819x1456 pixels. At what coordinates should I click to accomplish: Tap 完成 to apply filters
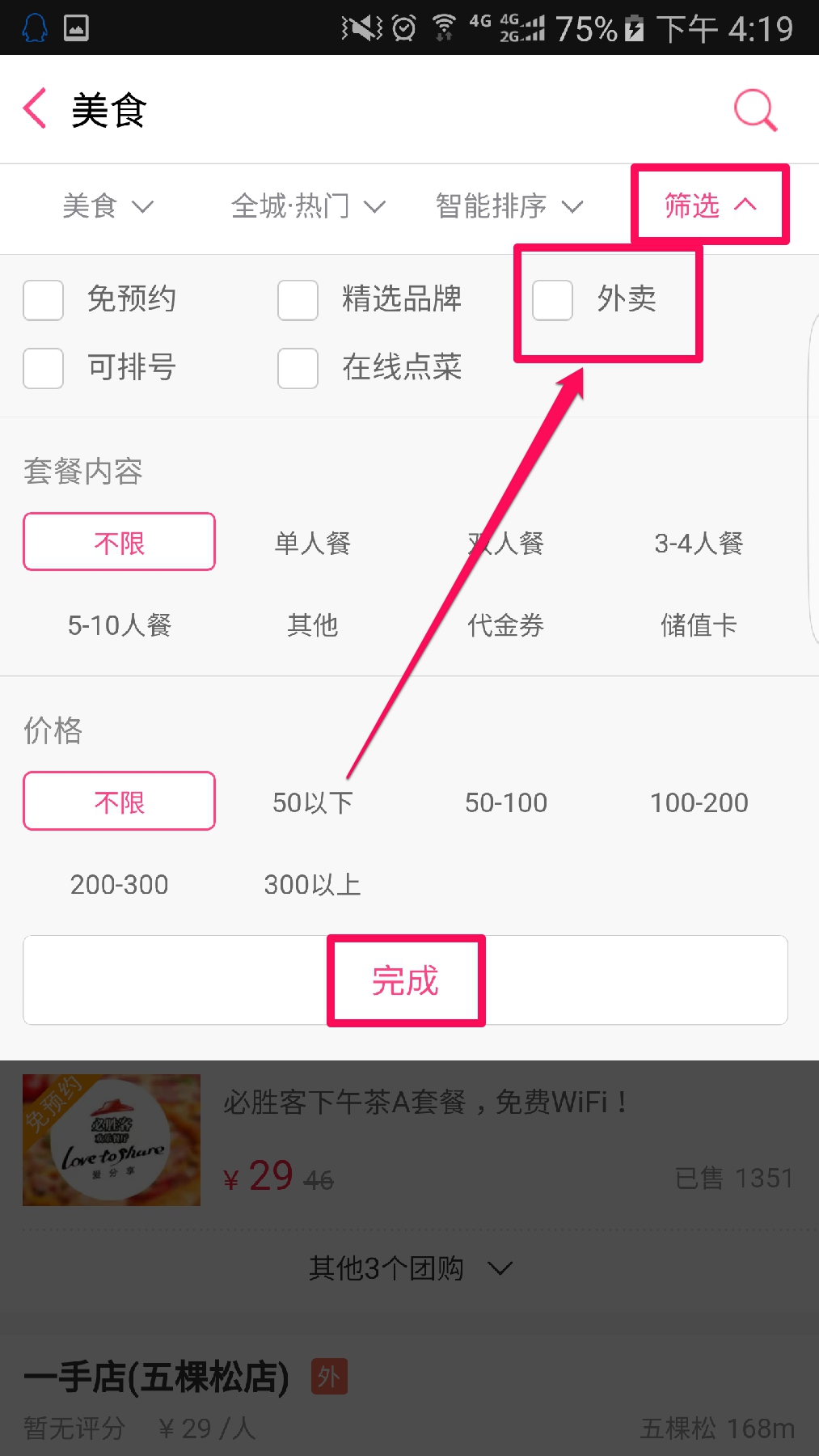click(x=405, y=980)
